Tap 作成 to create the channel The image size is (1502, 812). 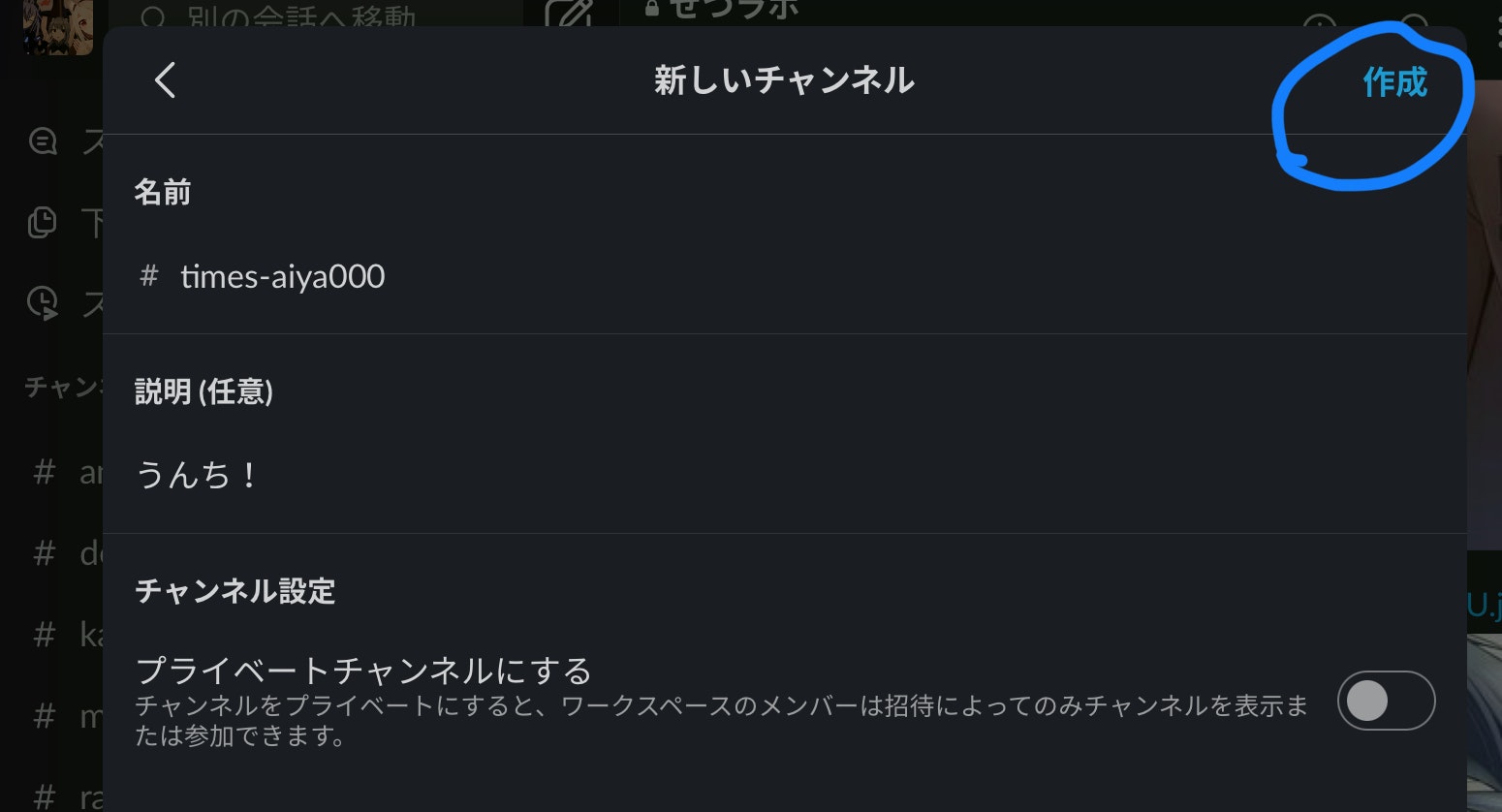tap(1394, 83)
